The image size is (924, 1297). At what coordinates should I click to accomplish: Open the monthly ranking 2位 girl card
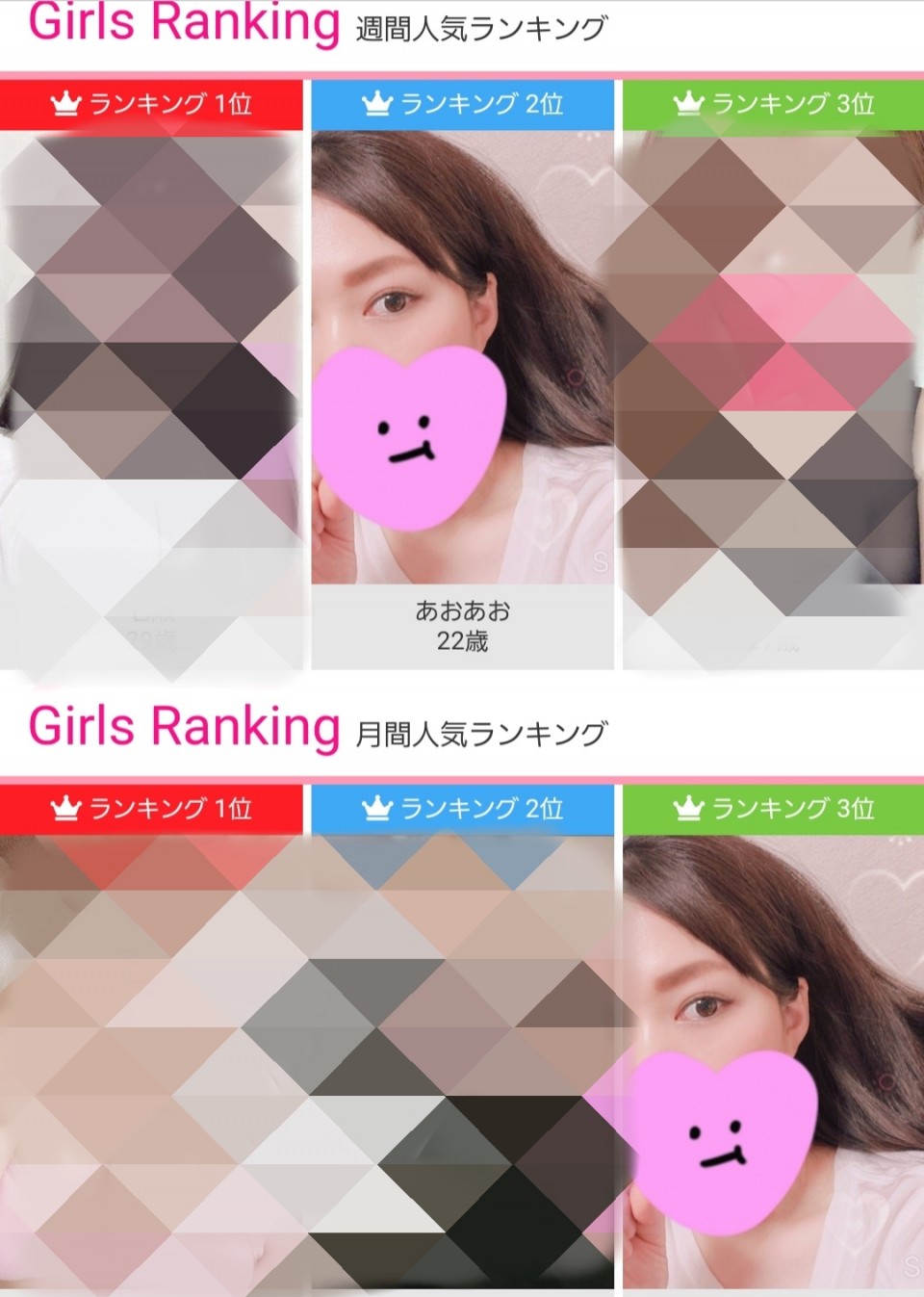462,1059
